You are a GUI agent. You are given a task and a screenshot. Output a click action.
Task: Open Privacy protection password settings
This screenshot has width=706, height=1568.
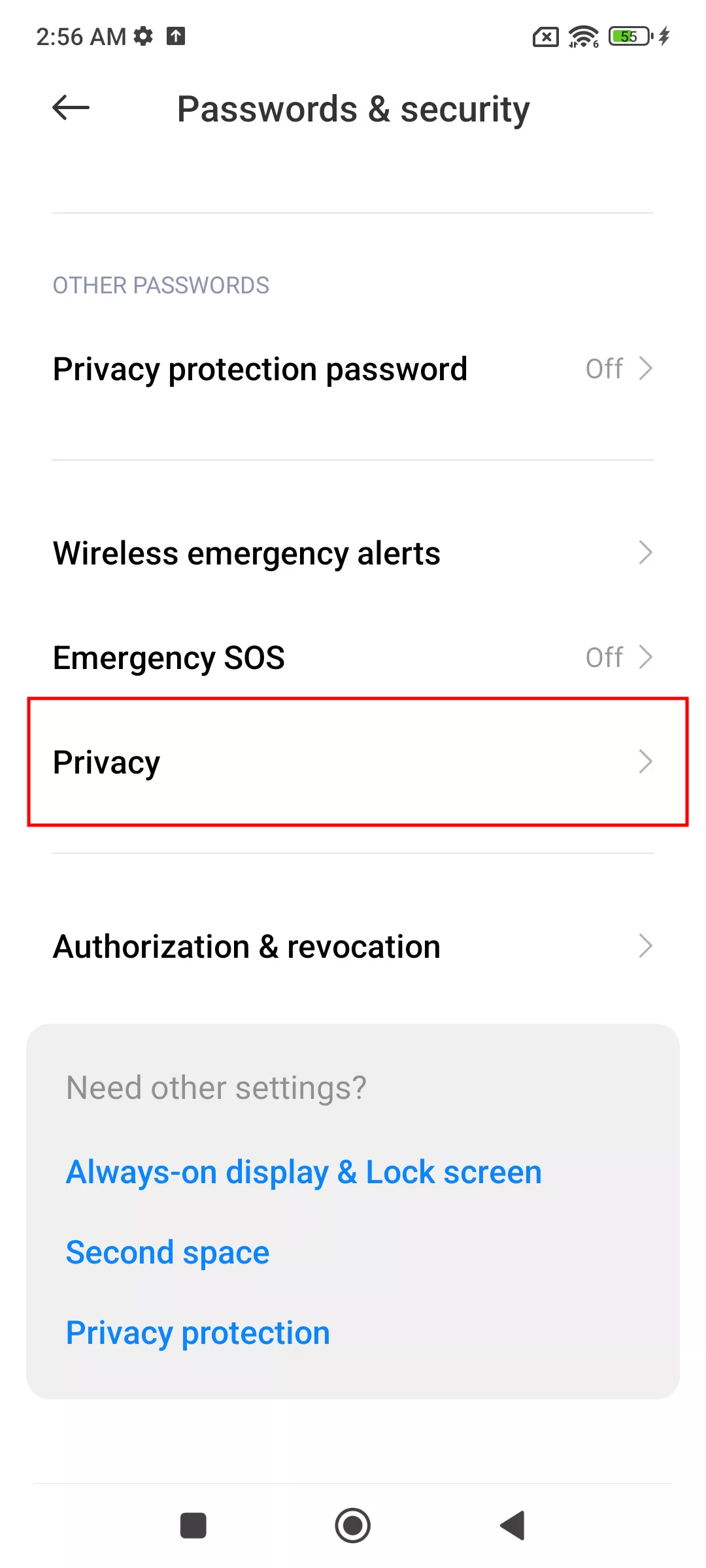[353, 369]
